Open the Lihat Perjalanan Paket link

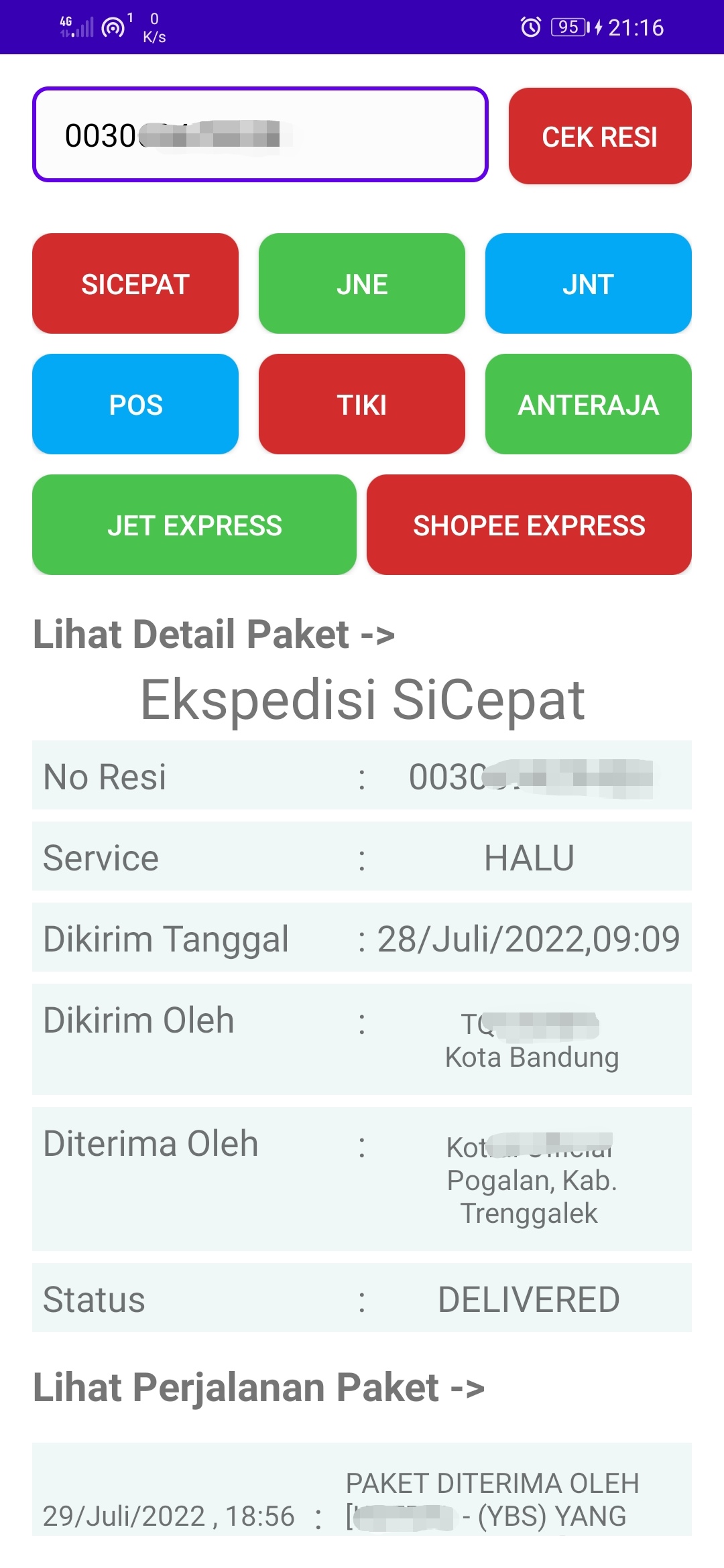(258, 1388)
